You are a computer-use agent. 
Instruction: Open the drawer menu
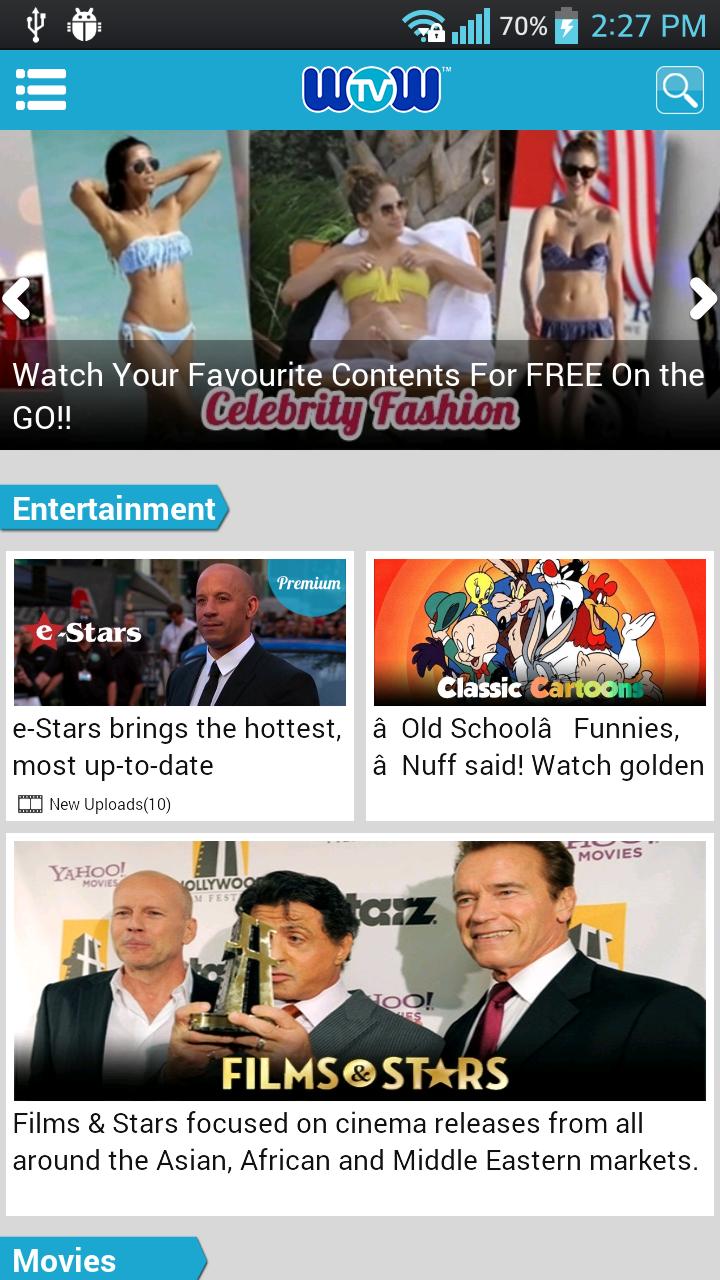click(41, 90)
